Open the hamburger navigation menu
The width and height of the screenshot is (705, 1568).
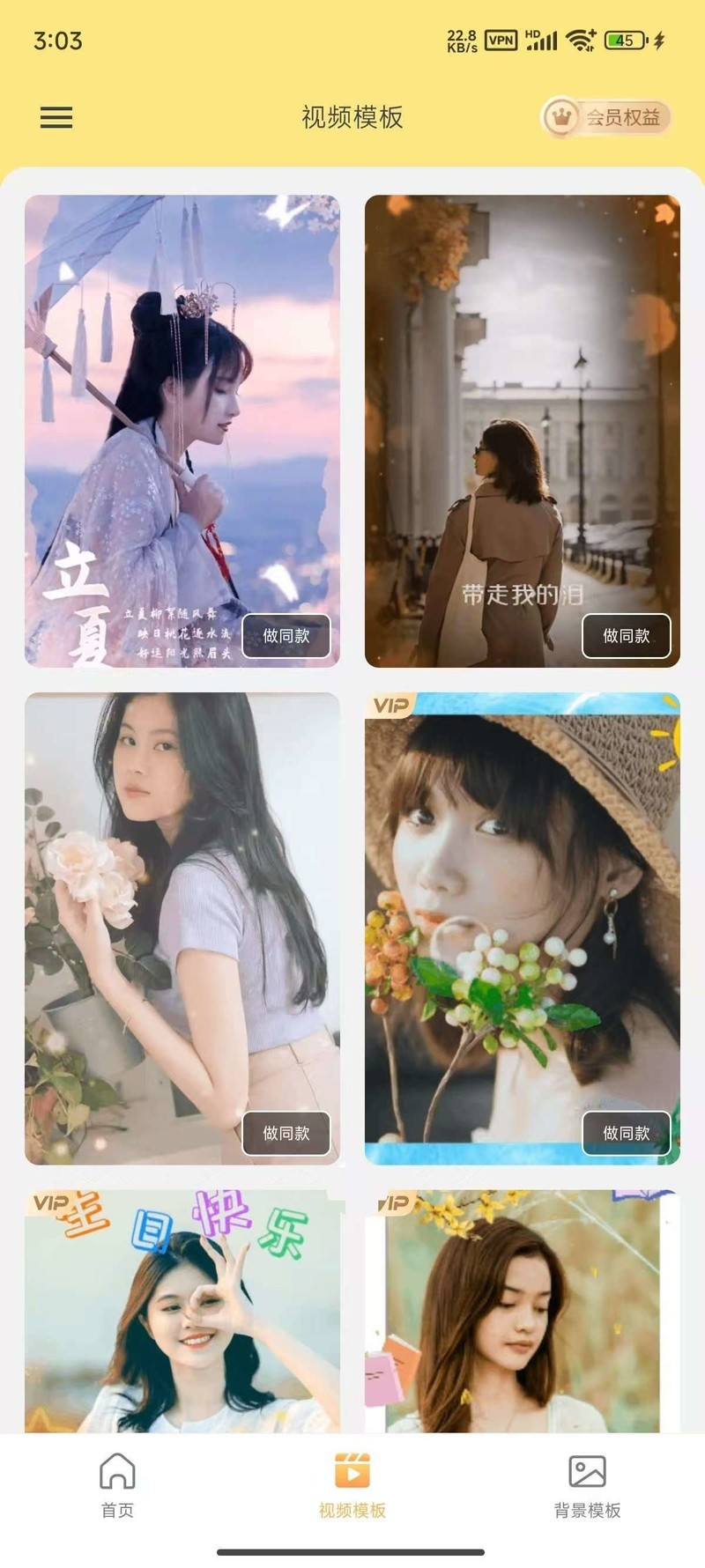pyautogui.click(x=56, y=116)
